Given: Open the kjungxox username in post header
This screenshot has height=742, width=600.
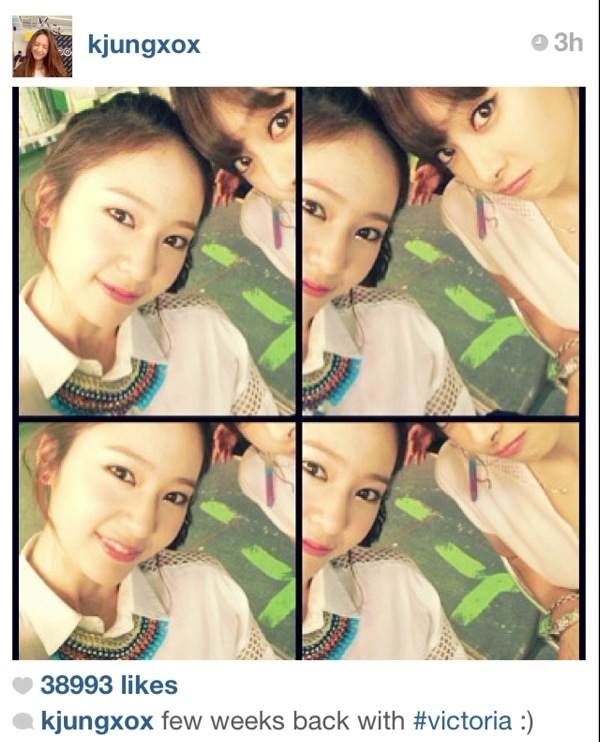Looking at the screenshot, I should coord(144,44).
